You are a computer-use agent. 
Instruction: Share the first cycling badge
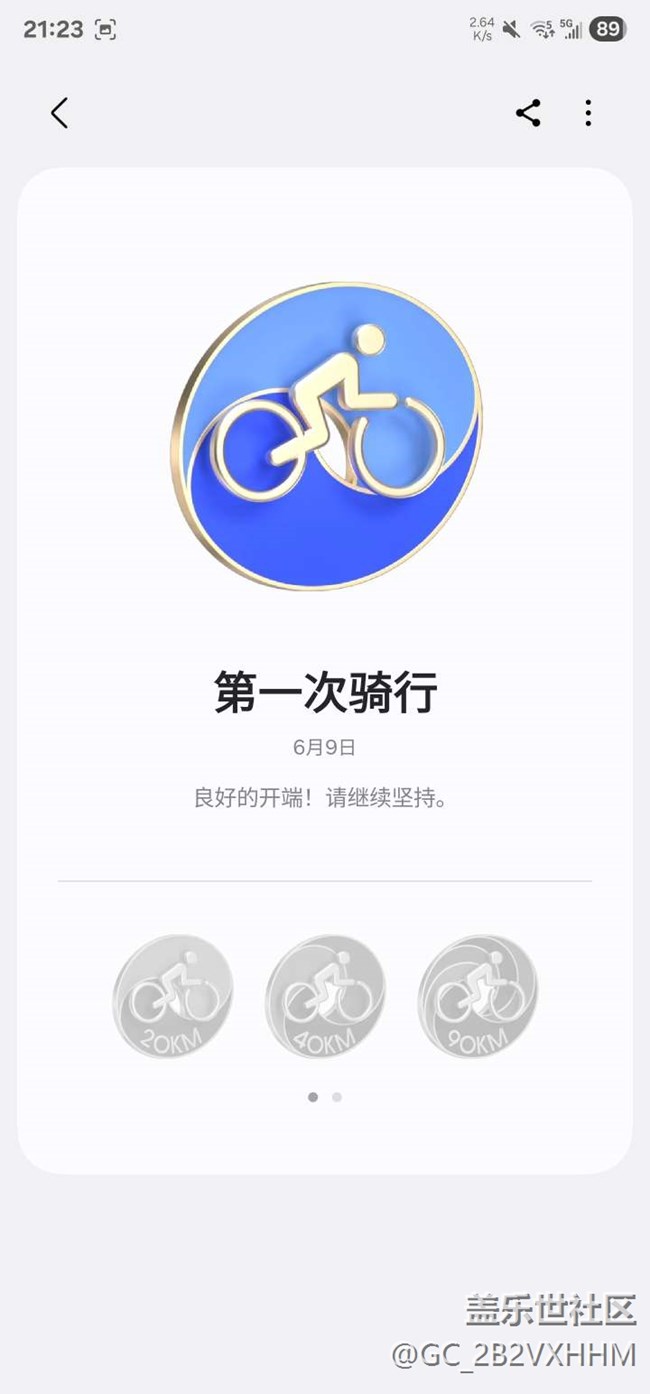click(x=528, y=113)
